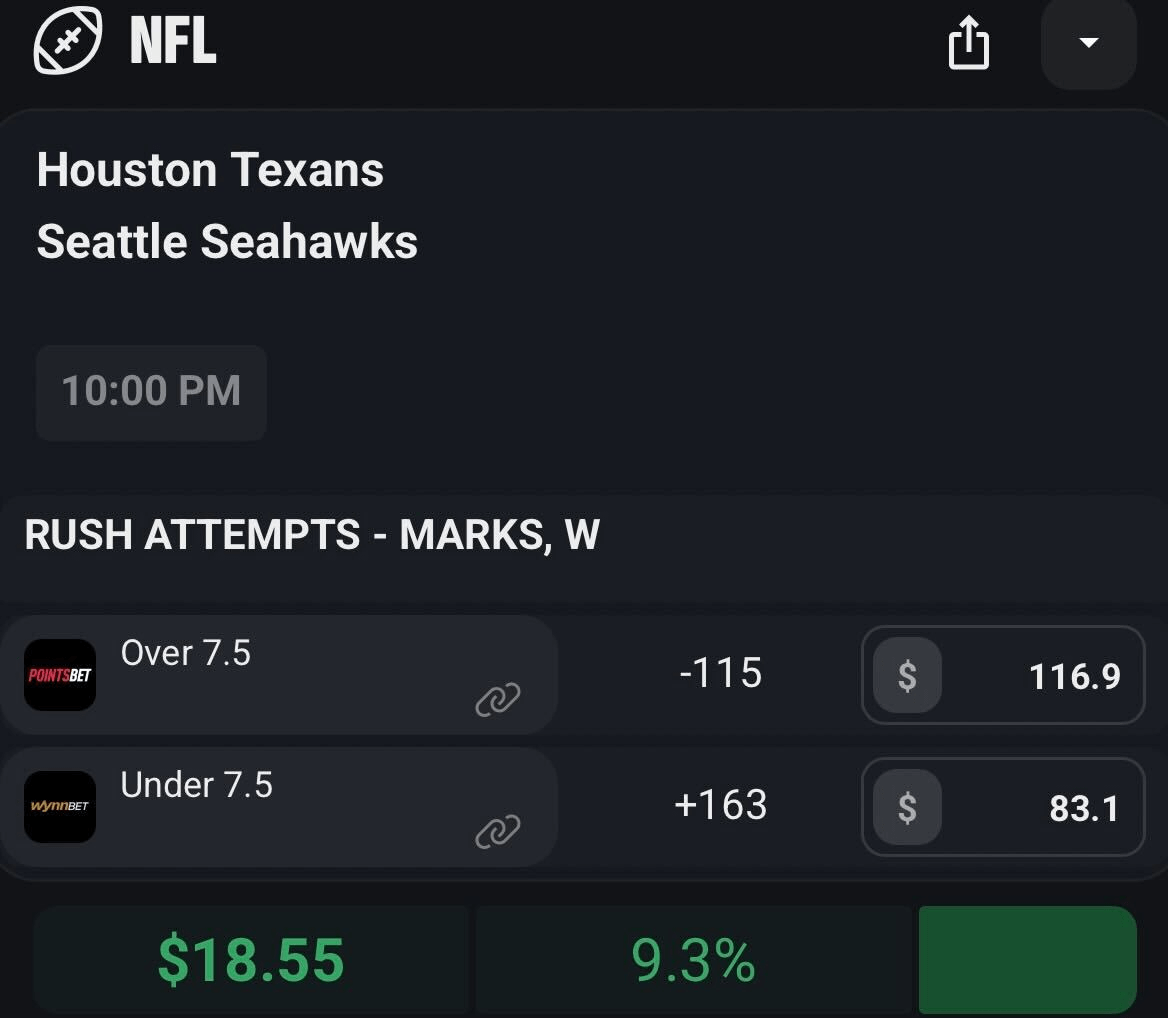Edit the 116.9 stake amount field
Viewport: 1168px width, 1018px height.
1040,676
